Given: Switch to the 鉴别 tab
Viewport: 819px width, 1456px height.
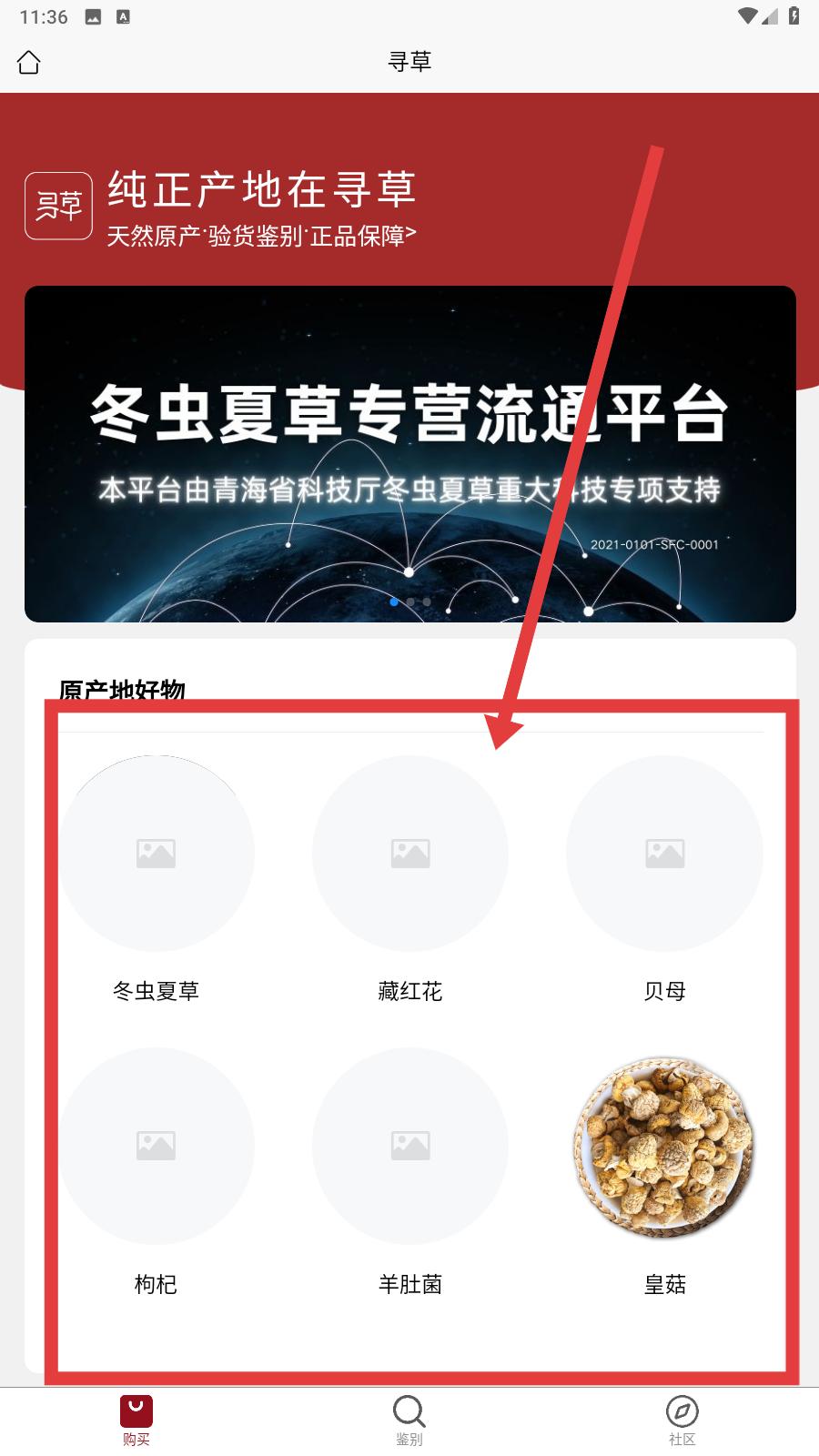Looking at the screenshot, I should (409, 1421).
